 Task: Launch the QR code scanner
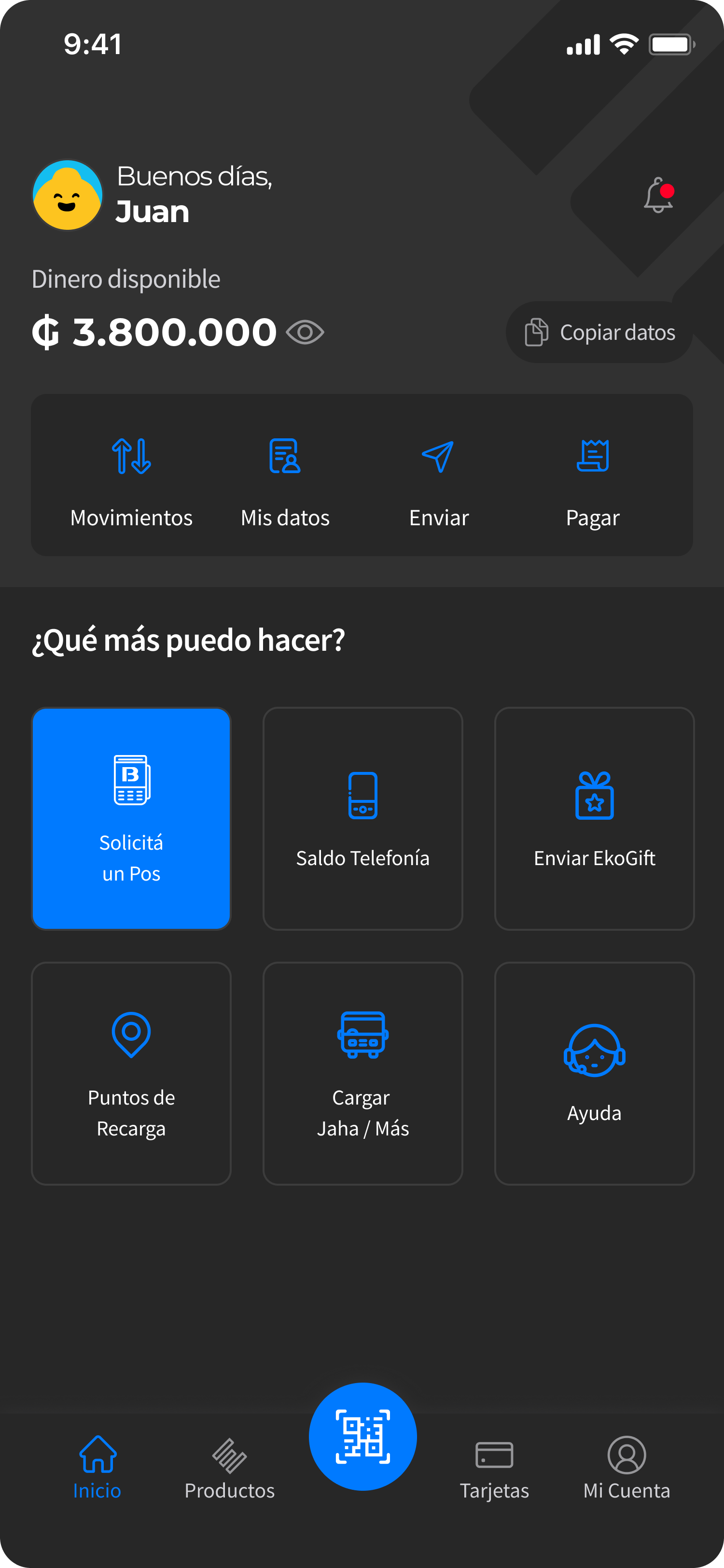[362, 1437]
